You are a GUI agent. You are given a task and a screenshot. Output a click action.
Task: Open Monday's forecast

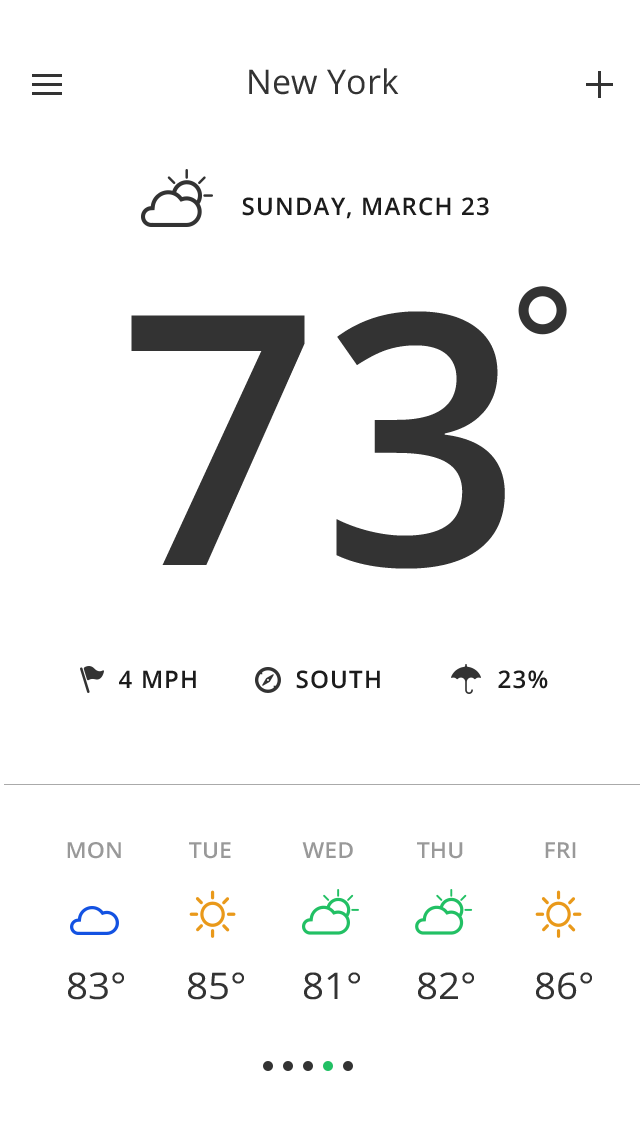(x=95, y=920)
